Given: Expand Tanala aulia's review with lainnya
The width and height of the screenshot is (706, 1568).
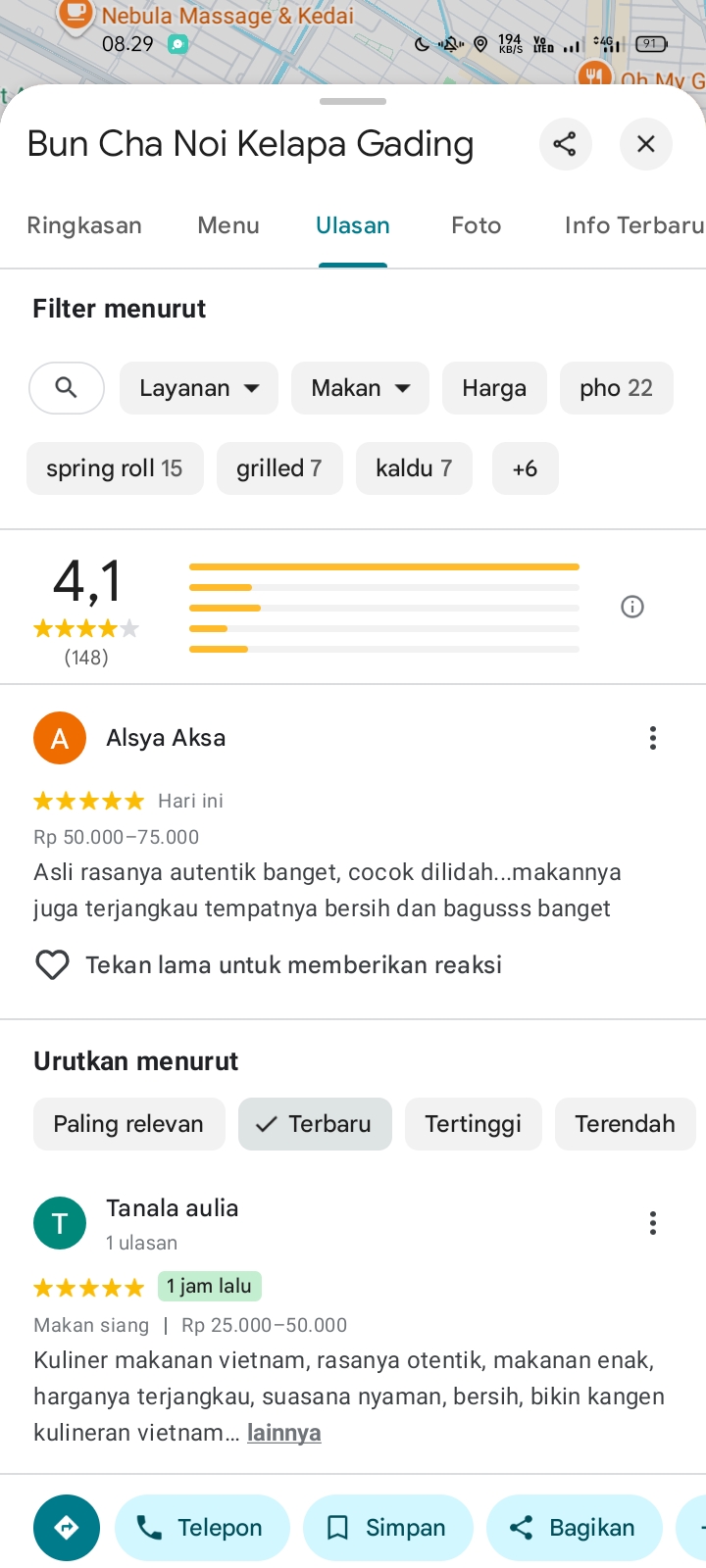Looking at the screenshot, I should pos(284,1433).
